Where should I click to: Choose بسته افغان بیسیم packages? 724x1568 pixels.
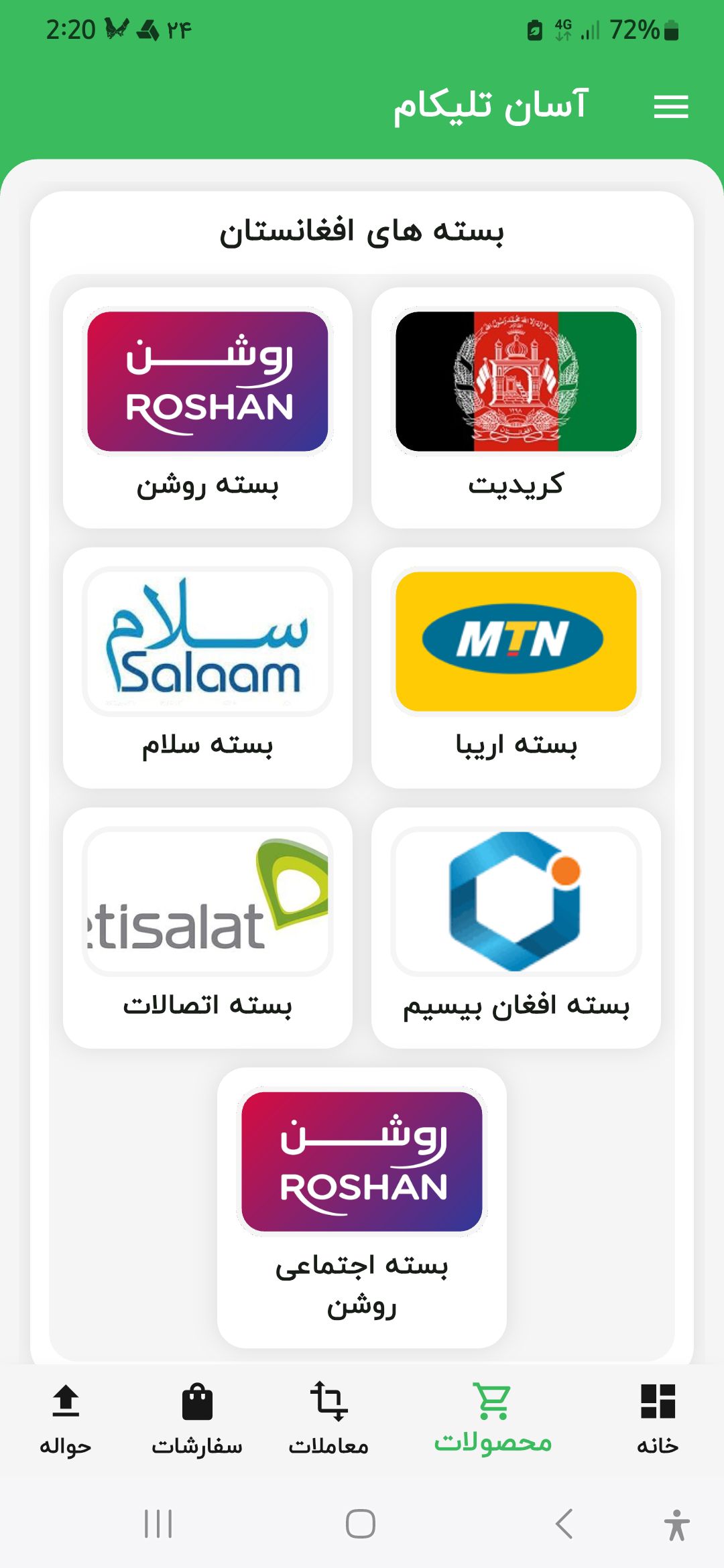[x=516, y=927]
